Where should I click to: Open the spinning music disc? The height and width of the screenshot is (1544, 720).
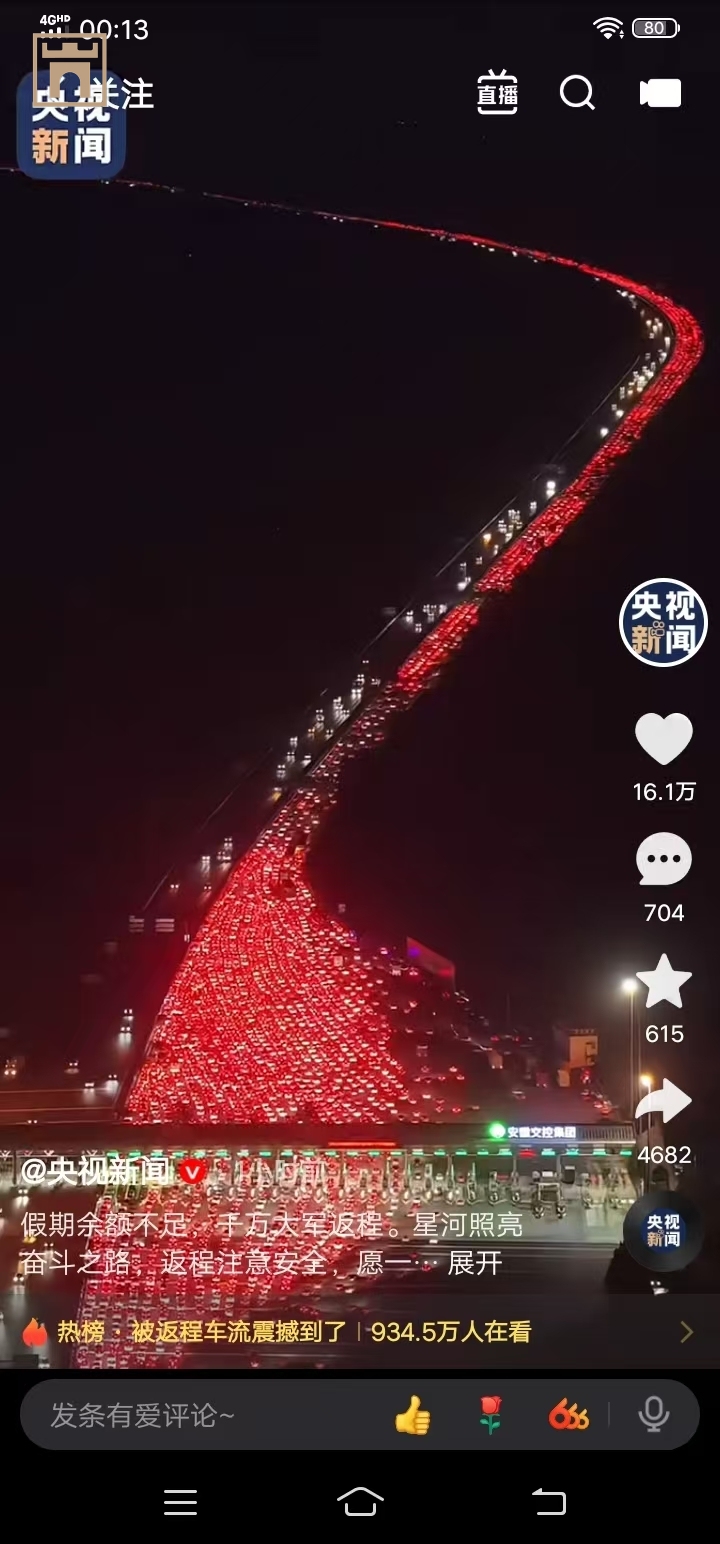tap(663, 1231)
